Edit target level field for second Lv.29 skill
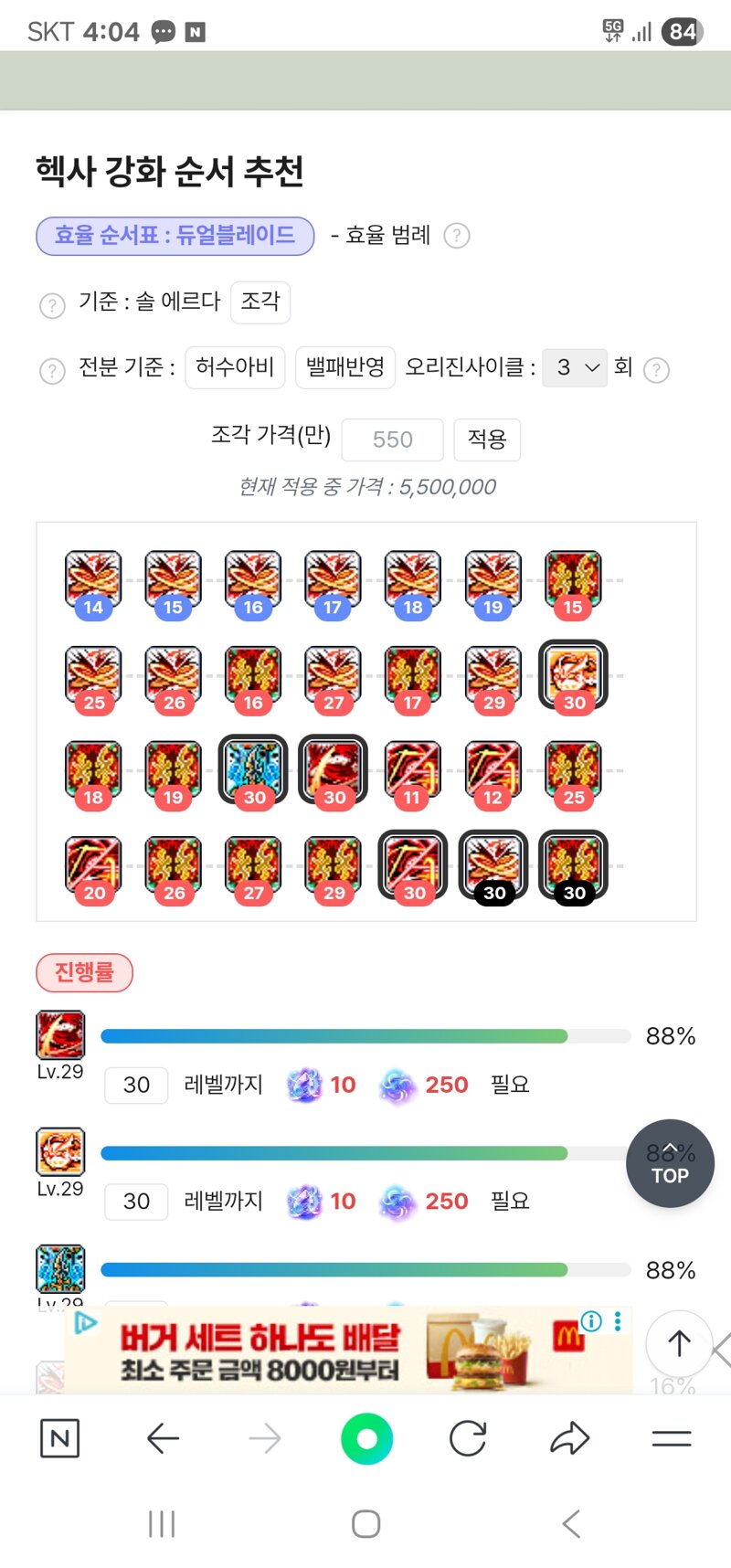This screenshot has height=1568, width=731. pyautogui.click(x=136, y=1202)
